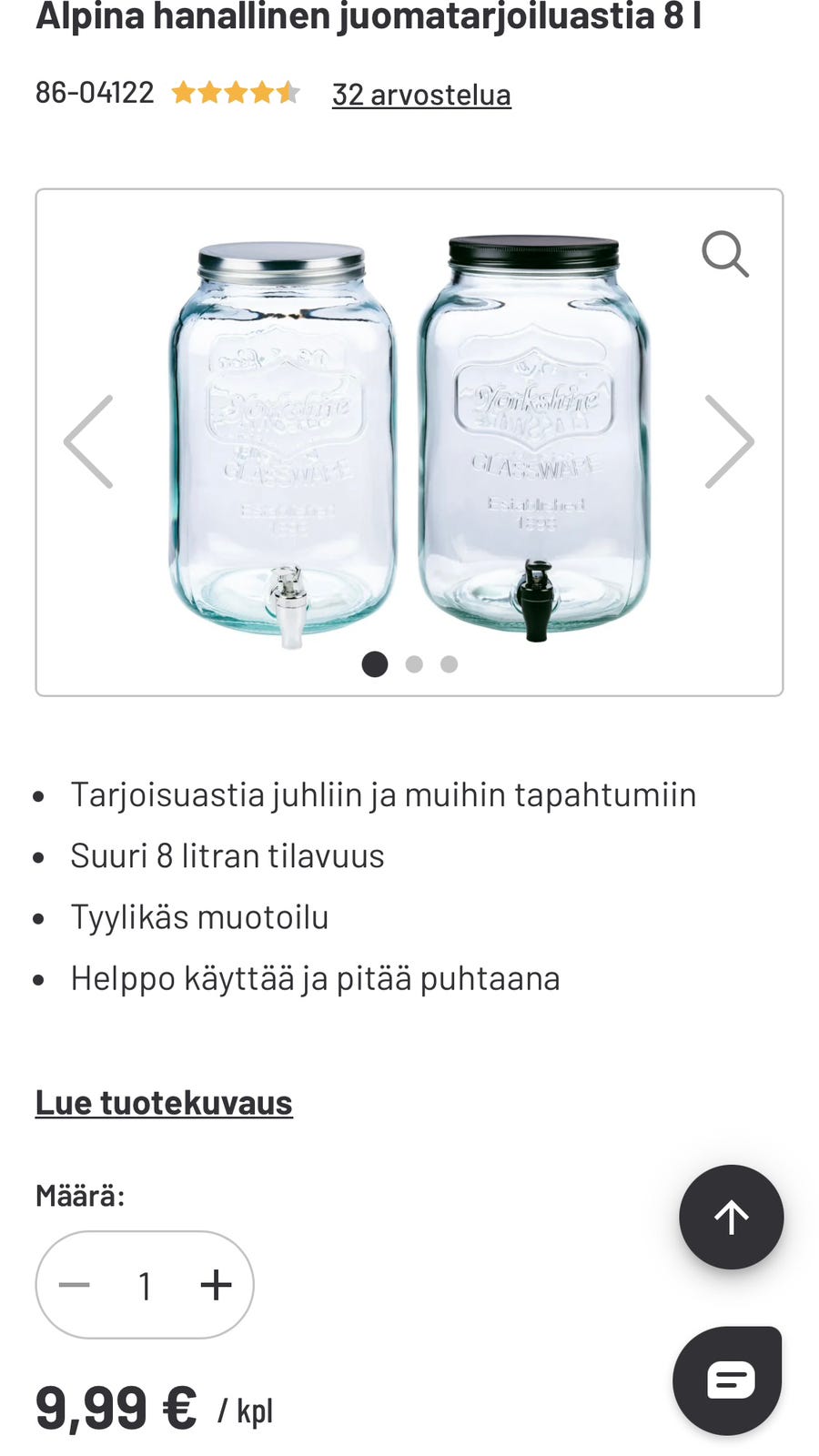This screenshot has width=819, height=1456.
Task: Select the product code 86-04122
Action: (95, 92)
